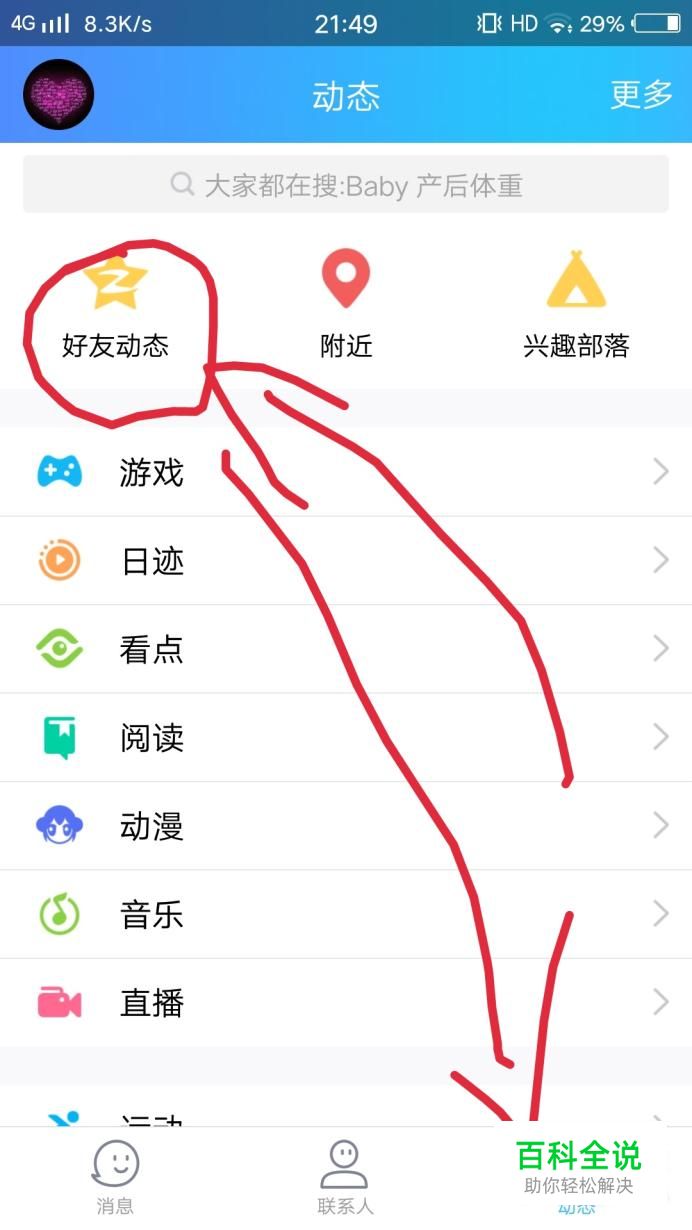Screen dimensions: 692x1230
Task: Open the 日迹 row
Action: (346, 560)
